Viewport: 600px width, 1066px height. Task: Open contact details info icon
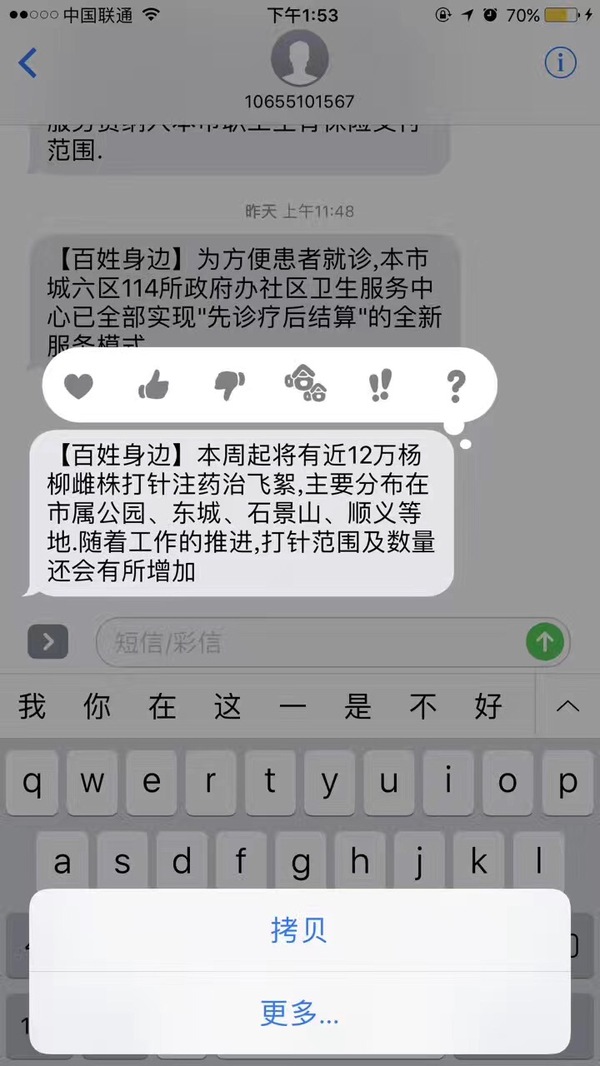point(560,62)
